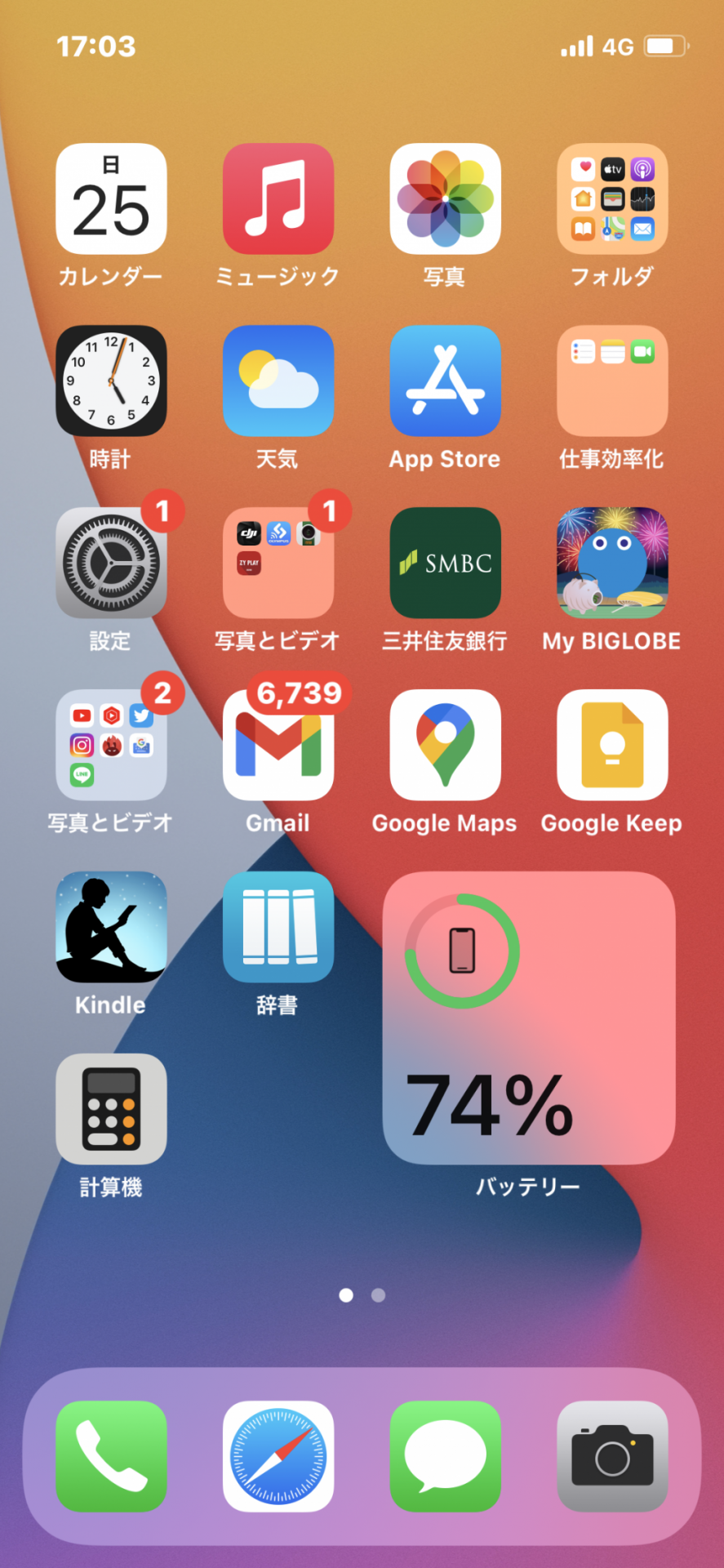Screen dimensions: 724x1568
Task: Open the 辞書 dictionary app
Action: pyautogui.click(x=278, y=927)
